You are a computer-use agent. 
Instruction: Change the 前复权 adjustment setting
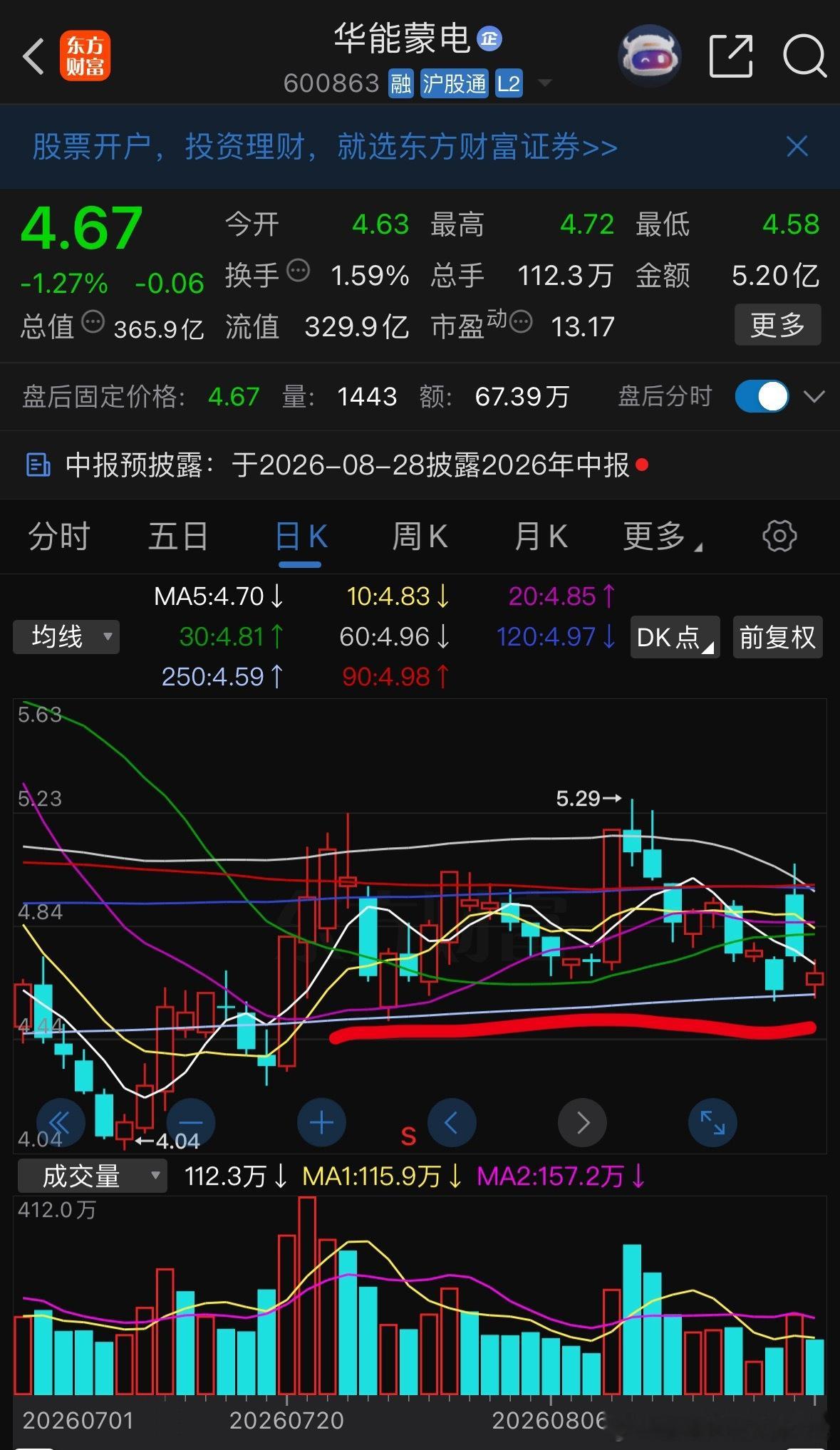tap(777, 637)
